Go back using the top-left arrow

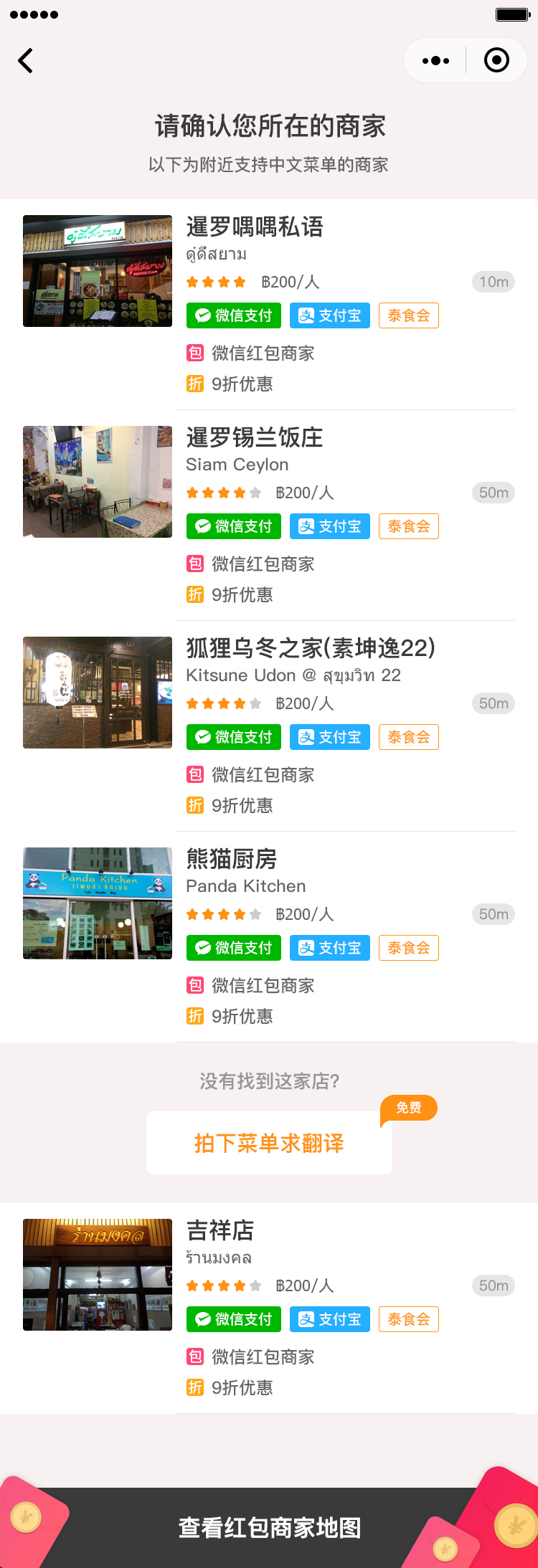(x=26, y=61)
